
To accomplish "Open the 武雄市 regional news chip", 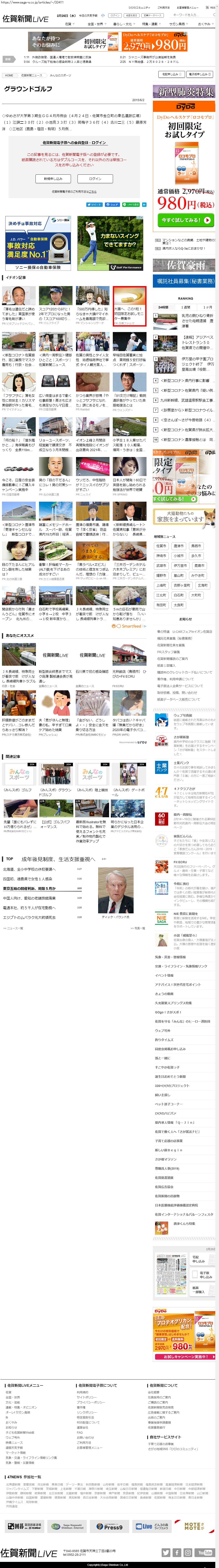I will (161, 566).
